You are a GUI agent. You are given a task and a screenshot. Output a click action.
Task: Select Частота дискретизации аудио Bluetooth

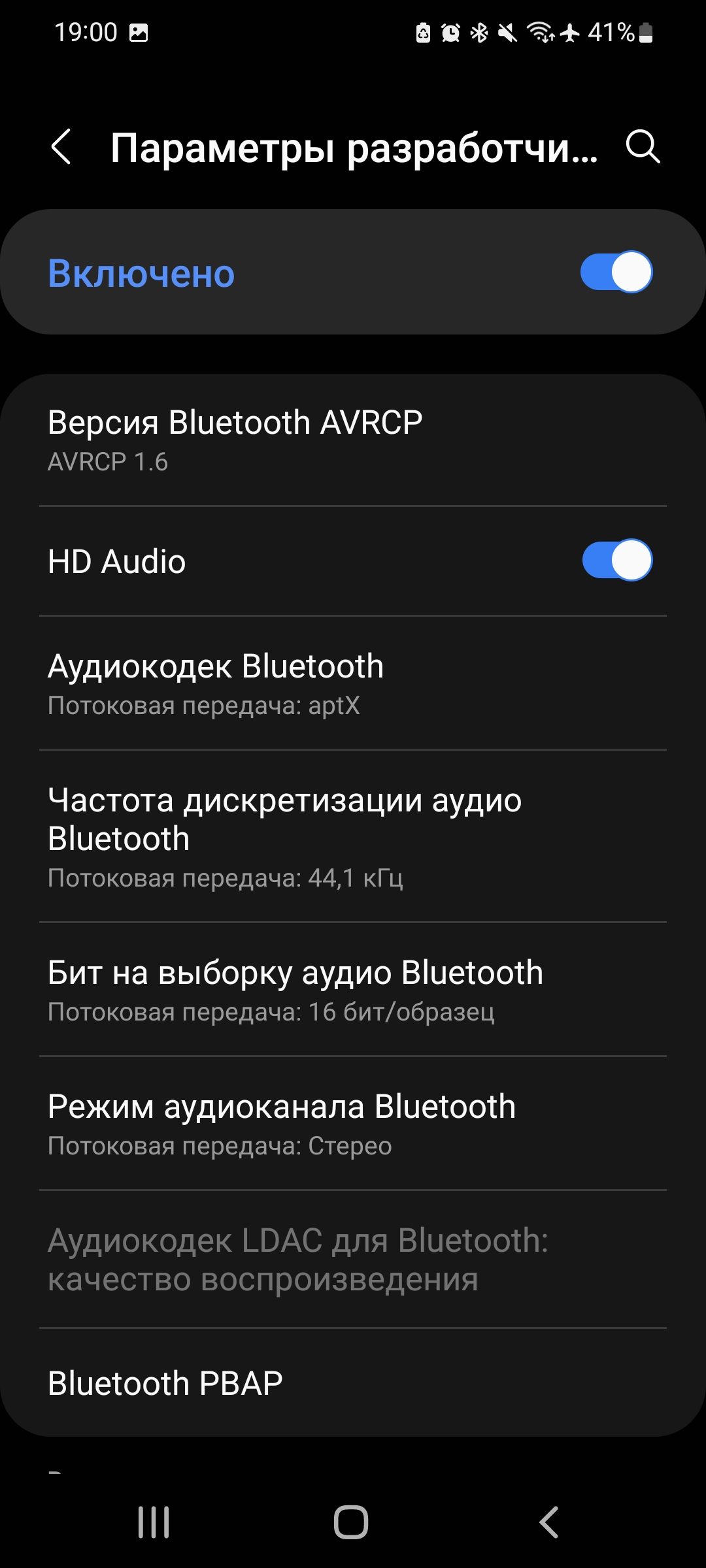[353, 836]
